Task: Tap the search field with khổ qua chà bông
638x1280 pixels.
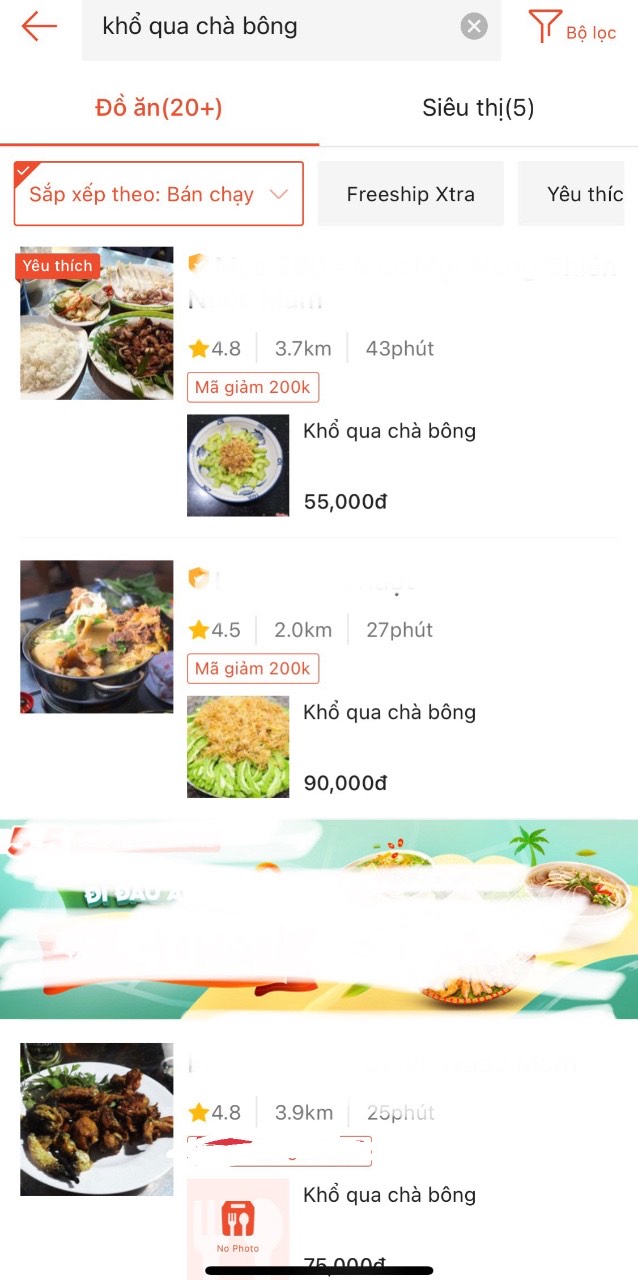Action: 270,27
